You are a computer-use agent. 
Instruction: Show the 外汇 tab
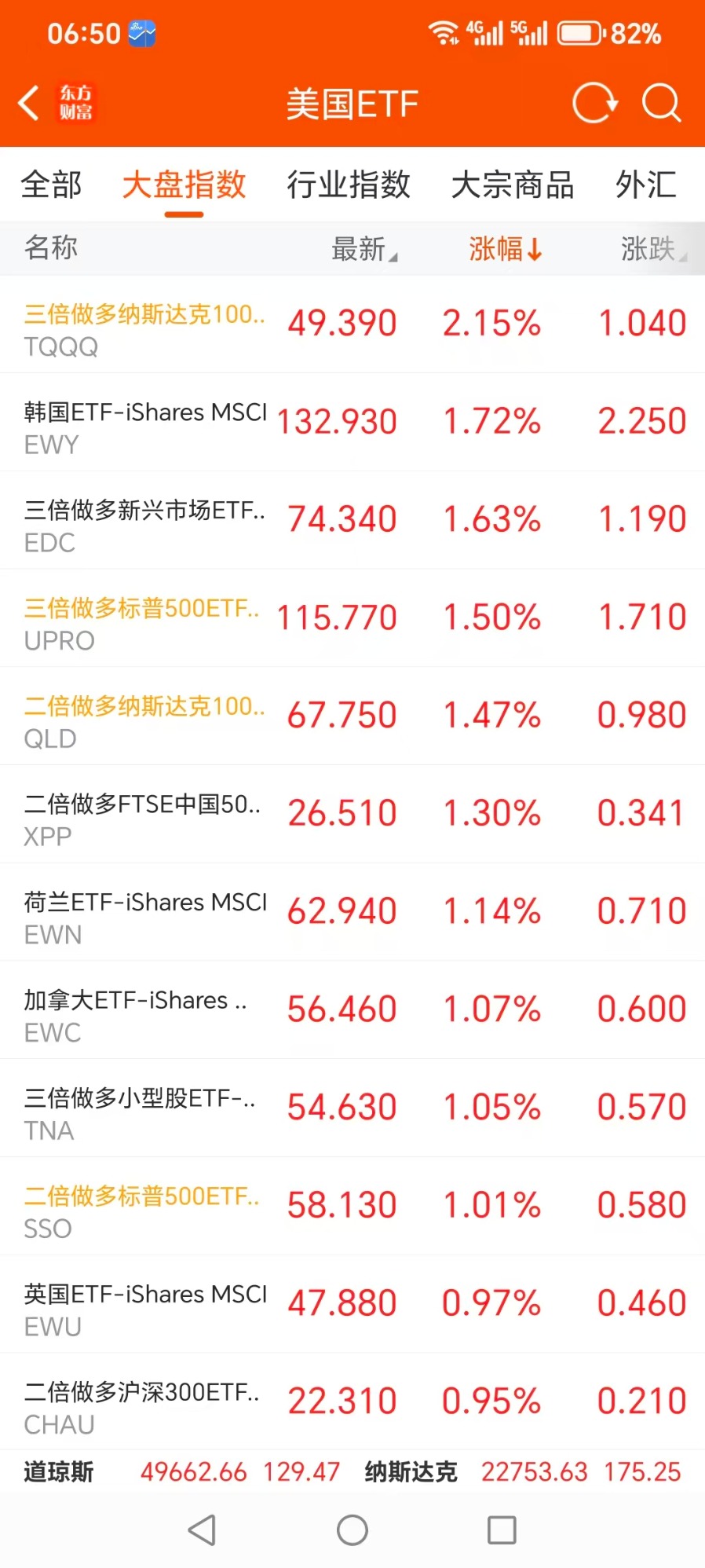[x=645, y=185]
